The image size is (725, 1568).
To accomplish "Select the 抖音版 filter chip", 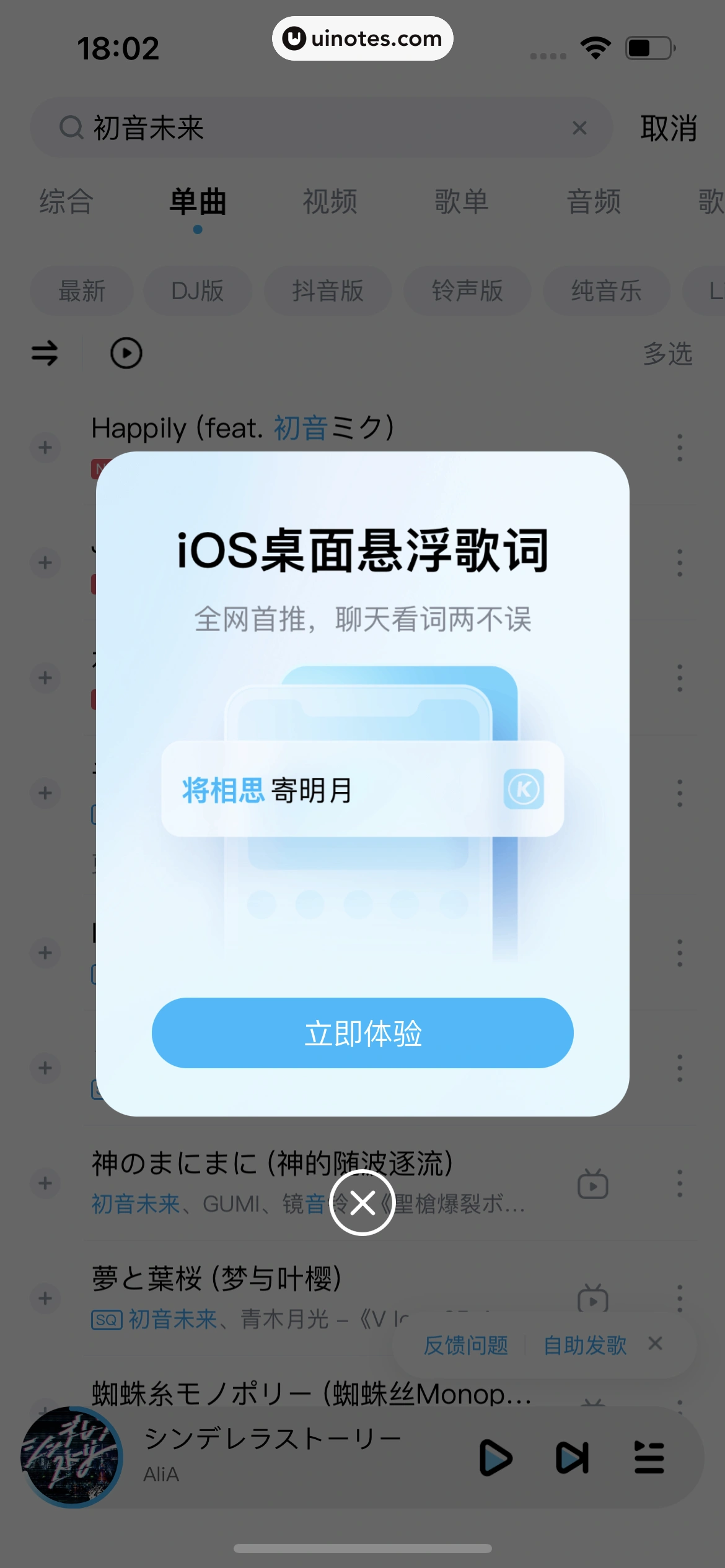I will (328, 290).
